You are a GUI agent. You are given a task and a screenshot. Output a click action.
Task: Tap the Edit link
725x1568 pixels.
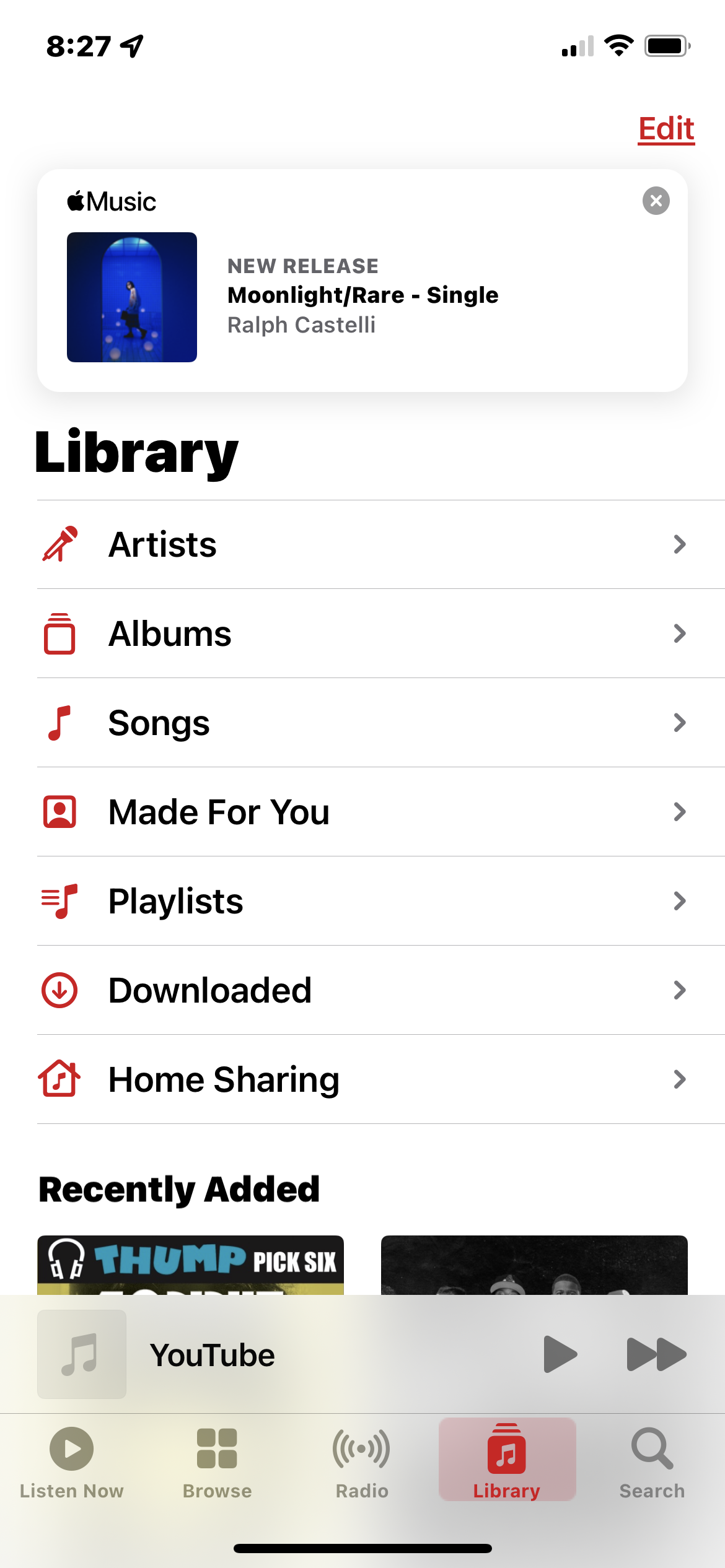[666, 129]
